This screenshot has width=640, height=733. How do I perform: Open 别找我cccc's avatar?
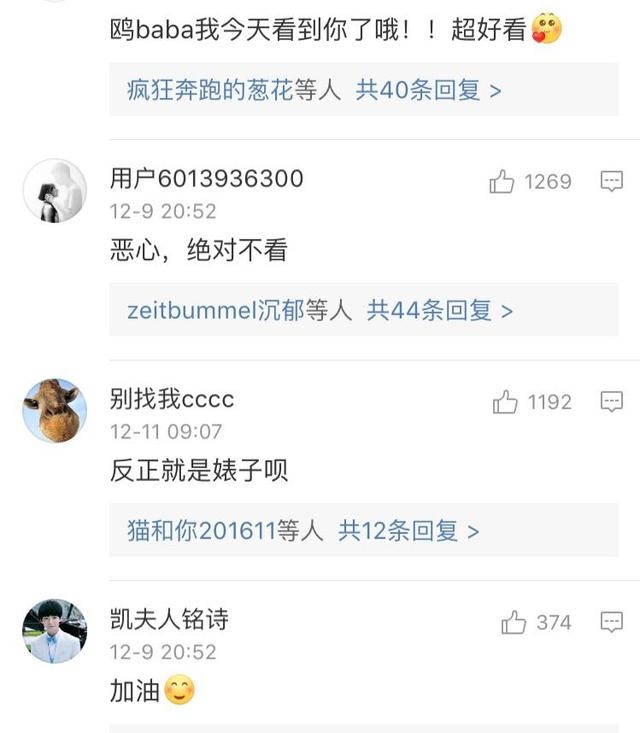54,410
